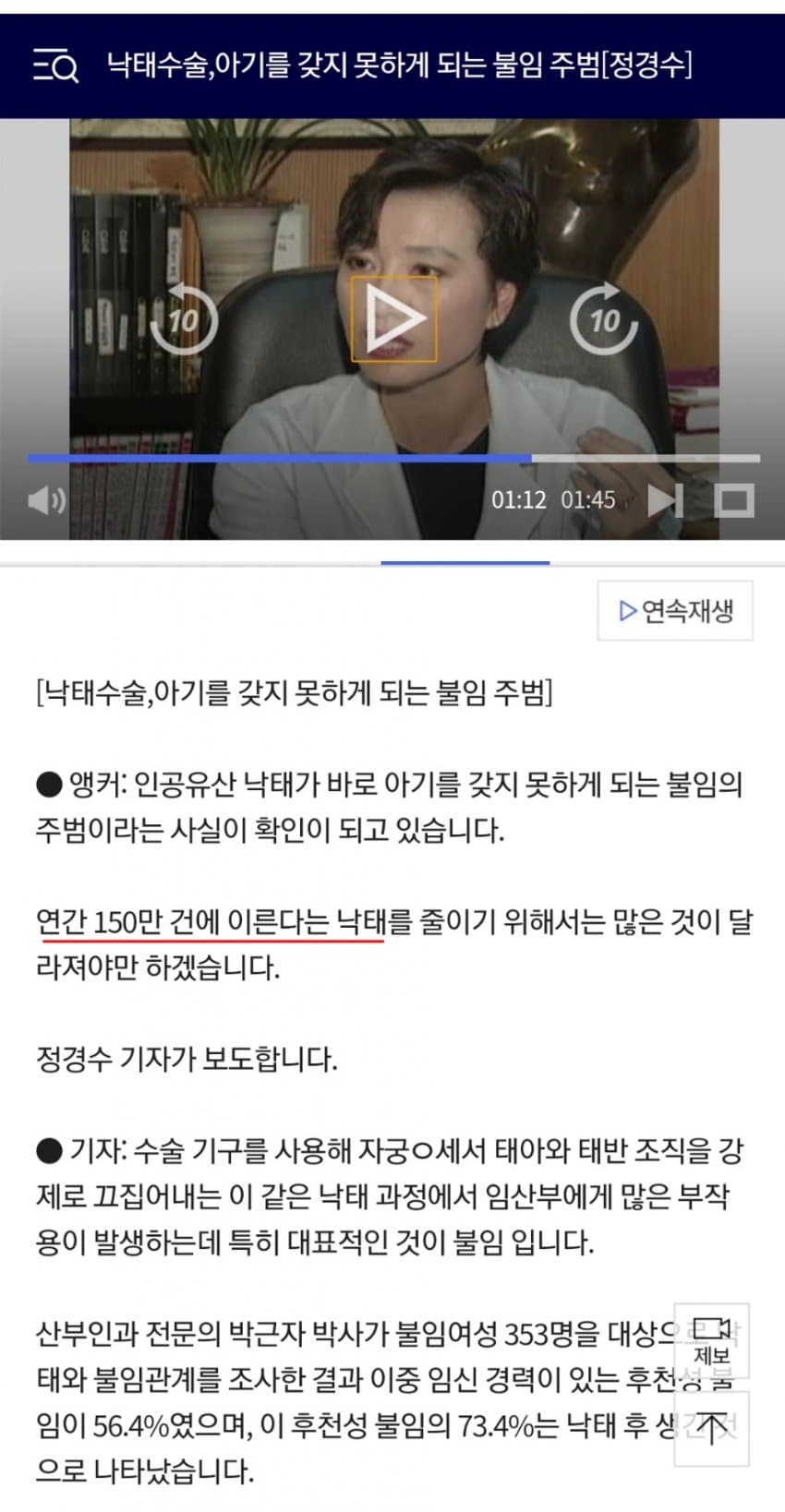Rewind the video 10 seconds

click(183, 319)
